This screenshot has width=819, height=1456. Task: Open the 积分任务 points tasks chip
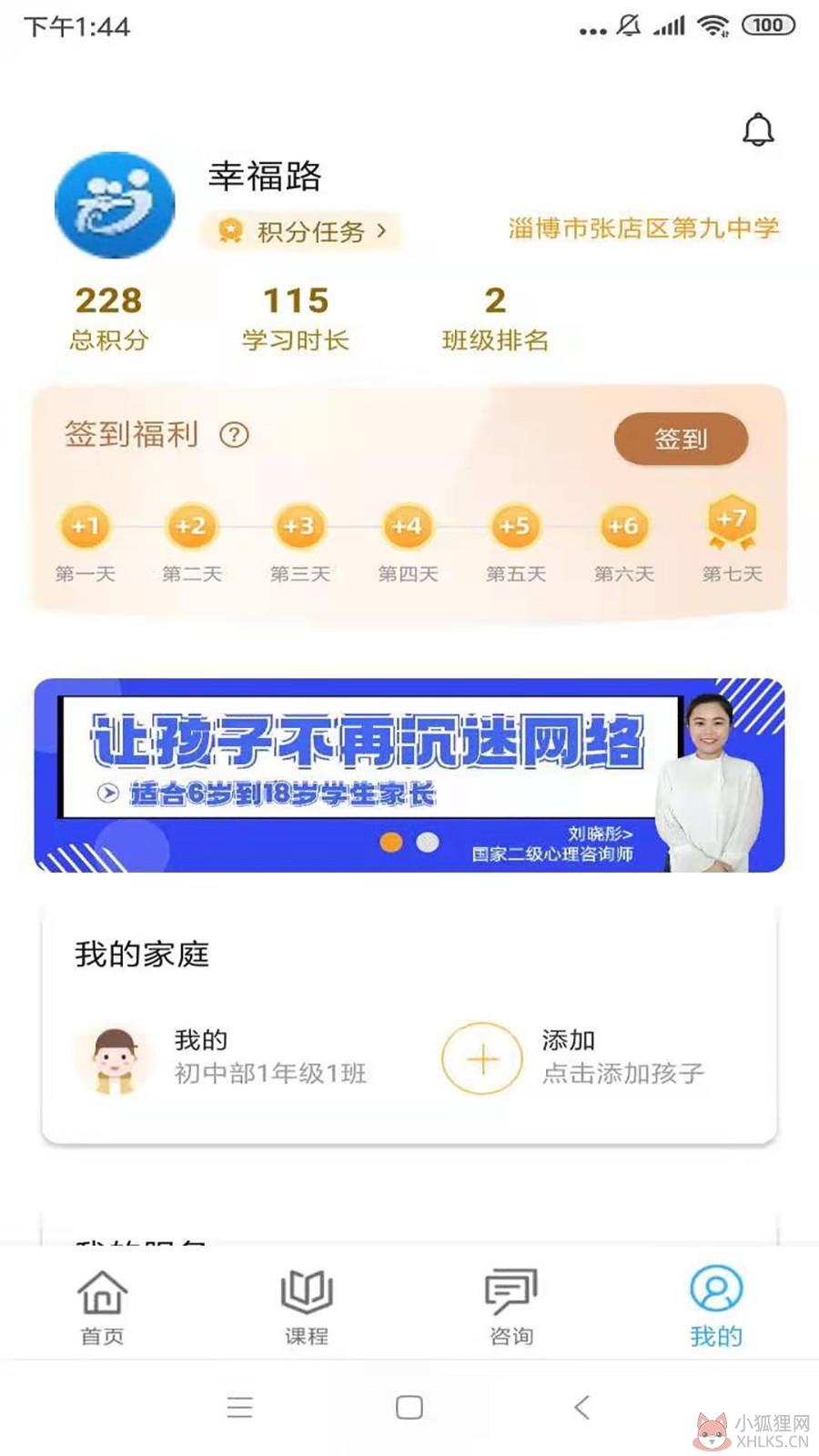[x=301, y=231]
